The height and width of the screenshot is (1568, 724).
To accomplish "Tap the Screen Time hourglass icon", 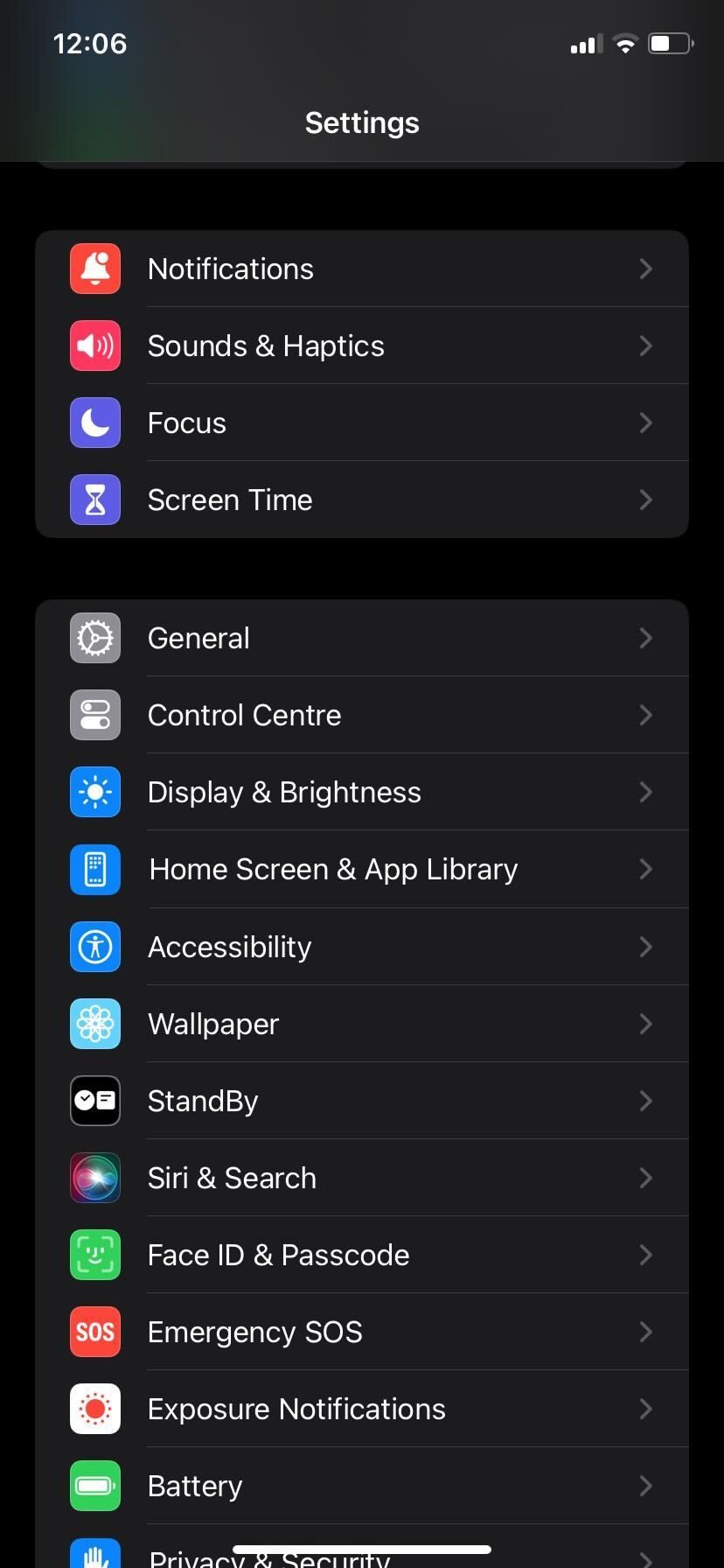I will click(x=94, y=500).
